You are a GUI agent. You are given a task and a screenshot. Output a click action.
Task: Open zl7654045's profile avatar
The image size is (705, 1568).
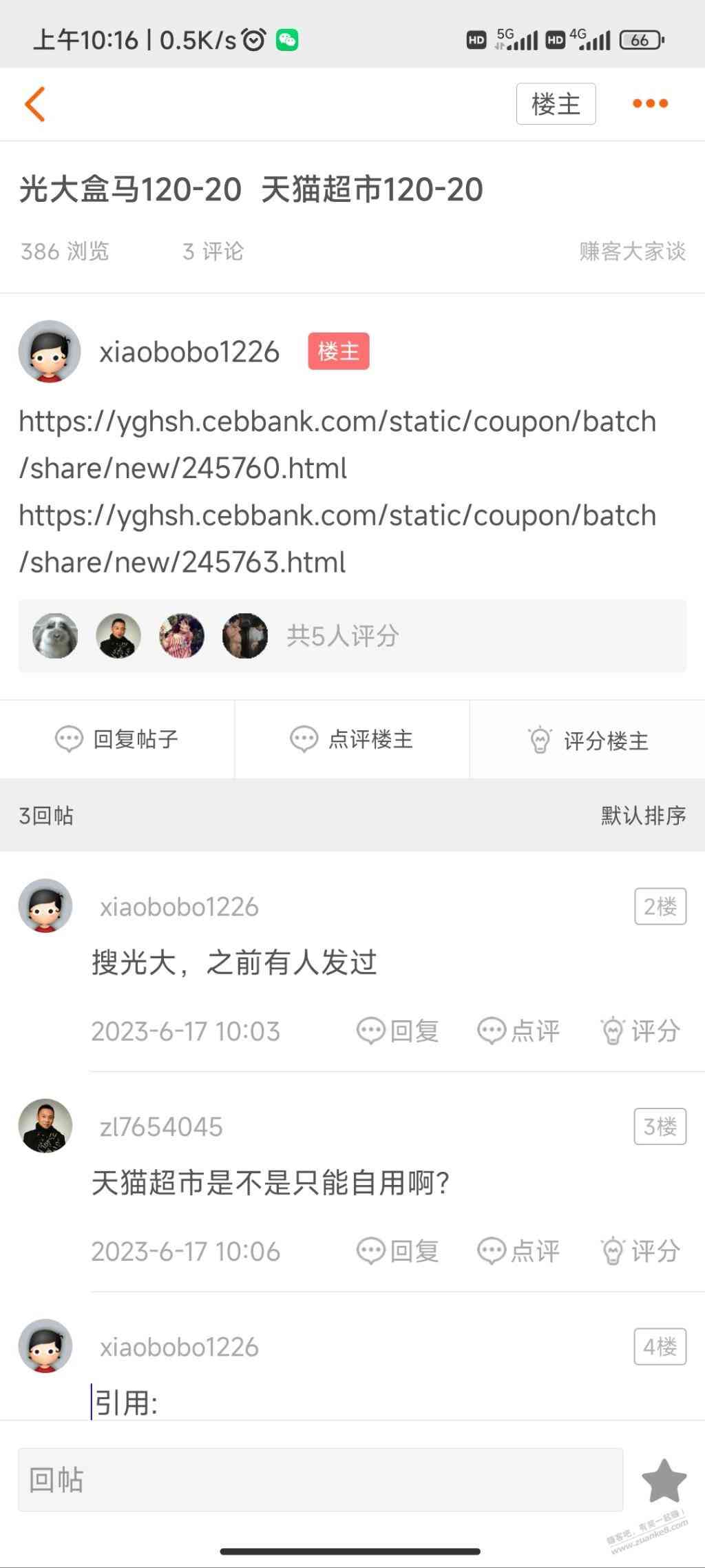(45, 1126)
